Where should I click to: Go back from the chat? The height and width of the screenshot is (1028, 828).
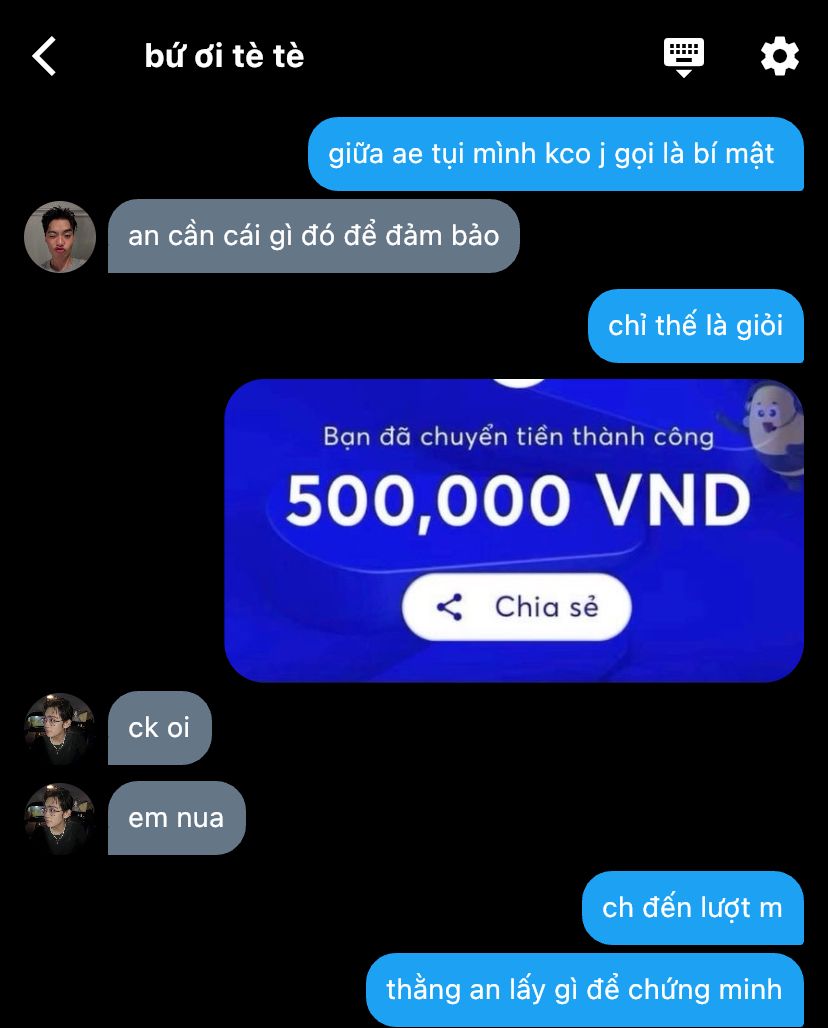pyautogui.click(x=45, y=56)
